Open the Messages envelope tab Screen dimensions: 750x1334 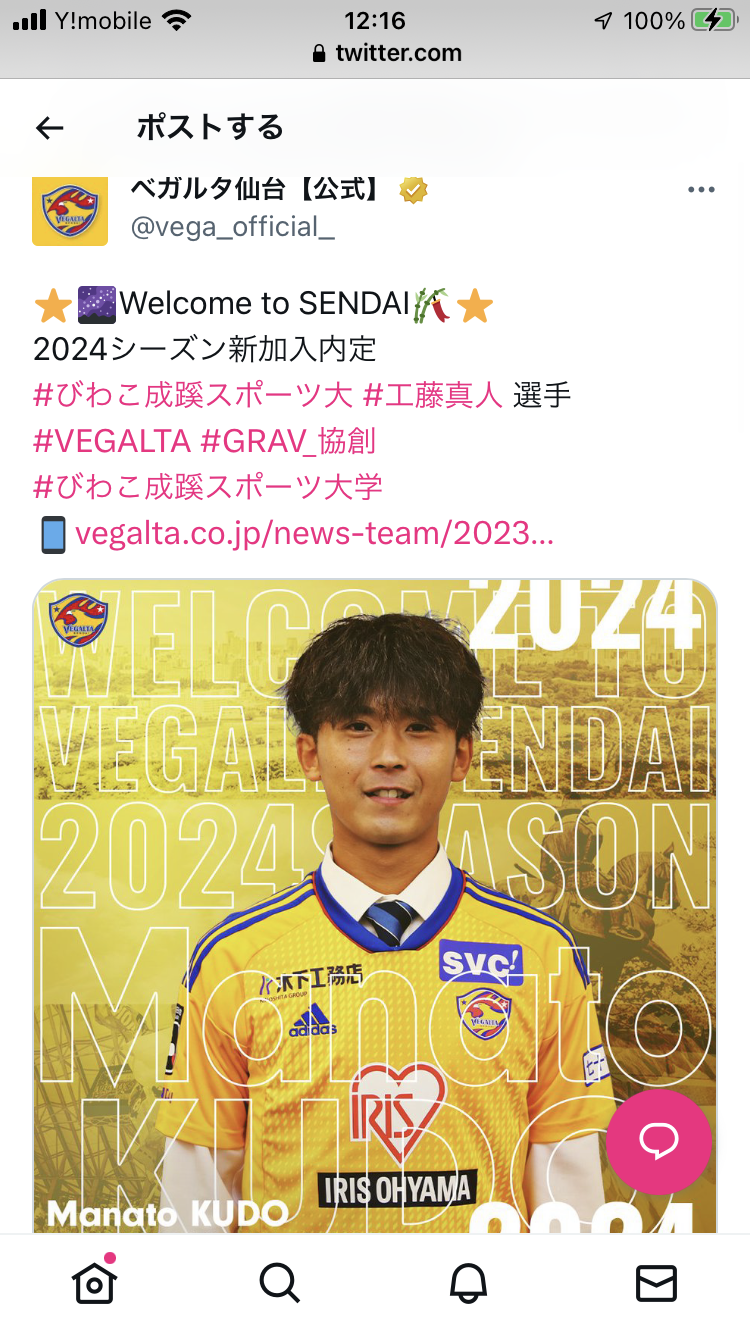tap(656, 1282)
